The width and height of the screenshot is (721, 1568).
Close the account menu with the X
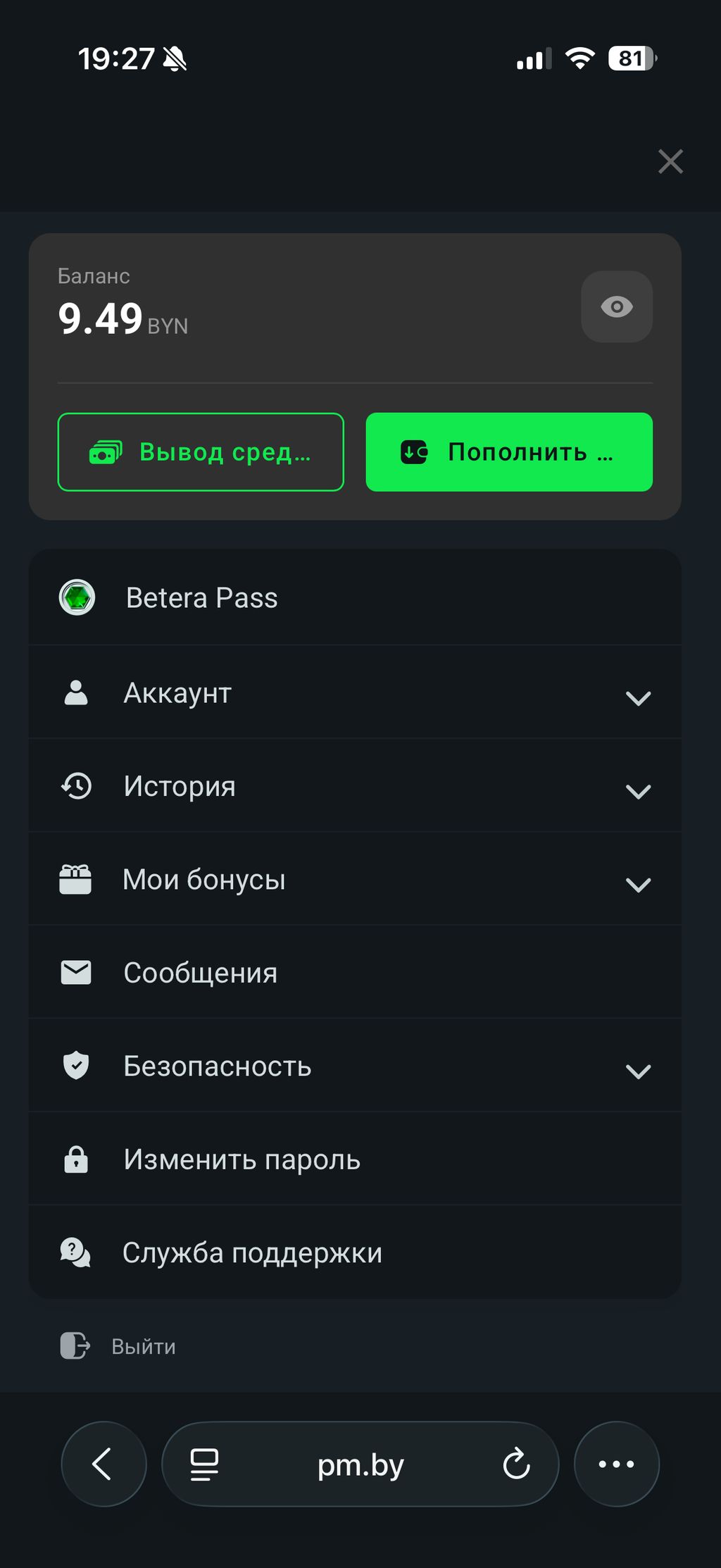(670, 161)
